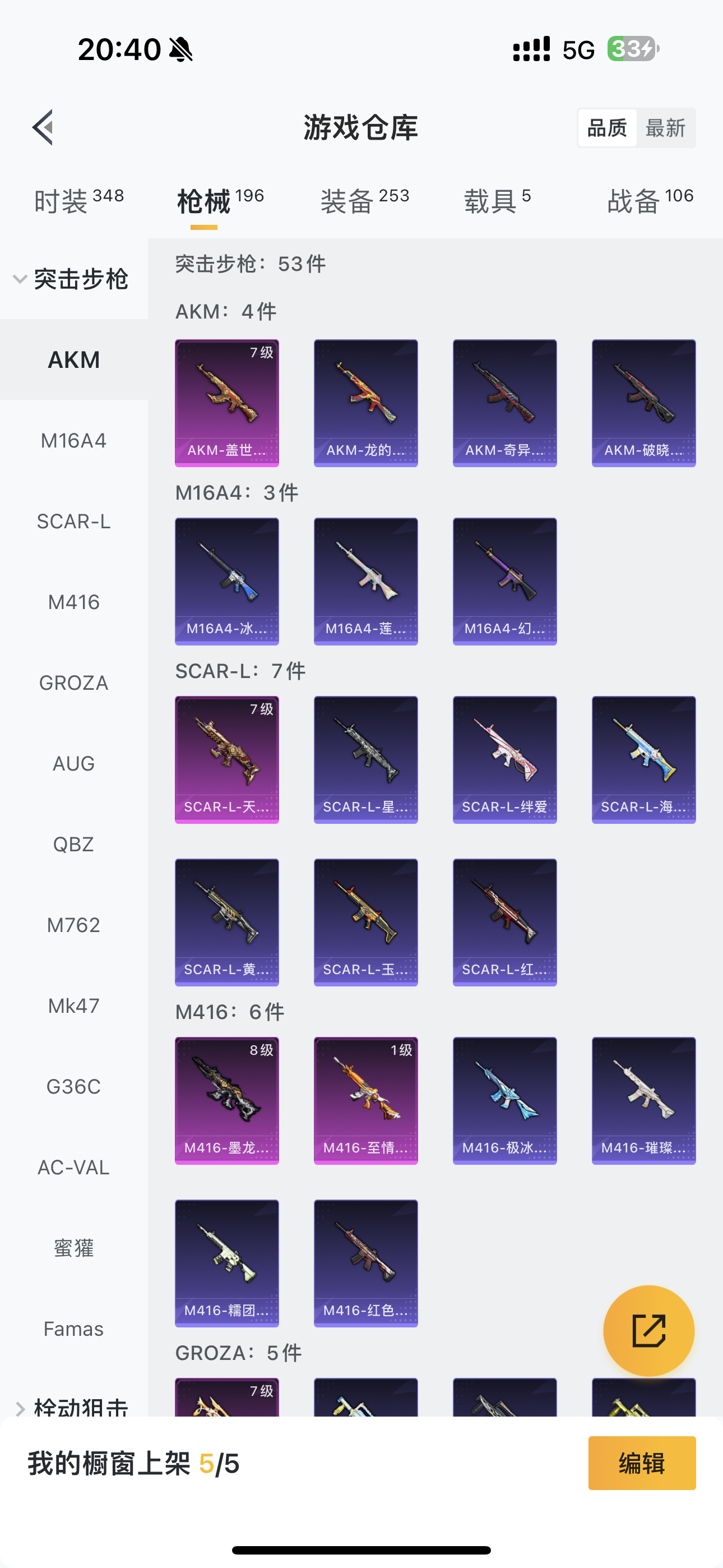Viewport: 723px width, 1568px height.
Task: Tap the 编辑 button
Action: pos(642,1463)
